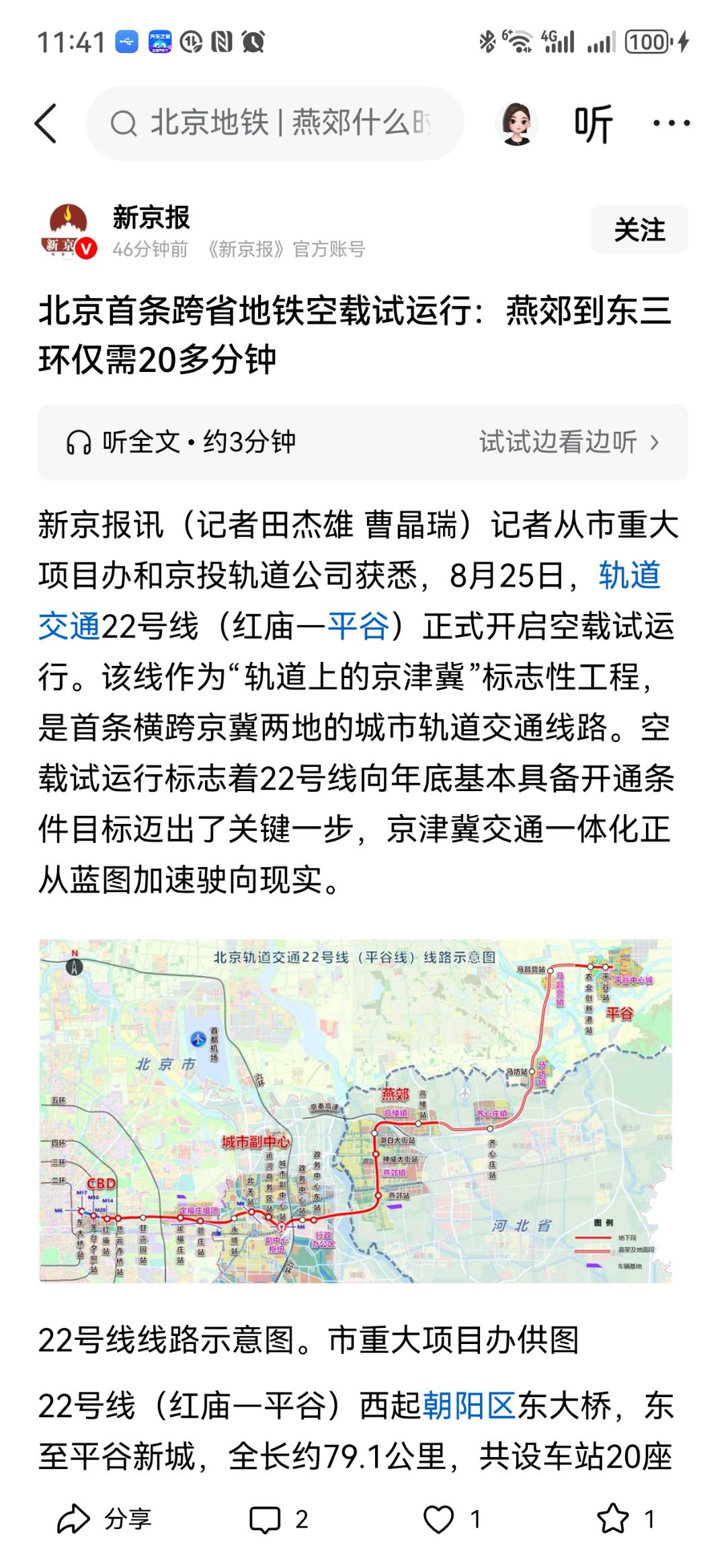The height and width of the screenshot is (1568, 726).
Task: Open the 朝阳区 link in the article
Action: pyautogui.click(x=469, y=1405)
